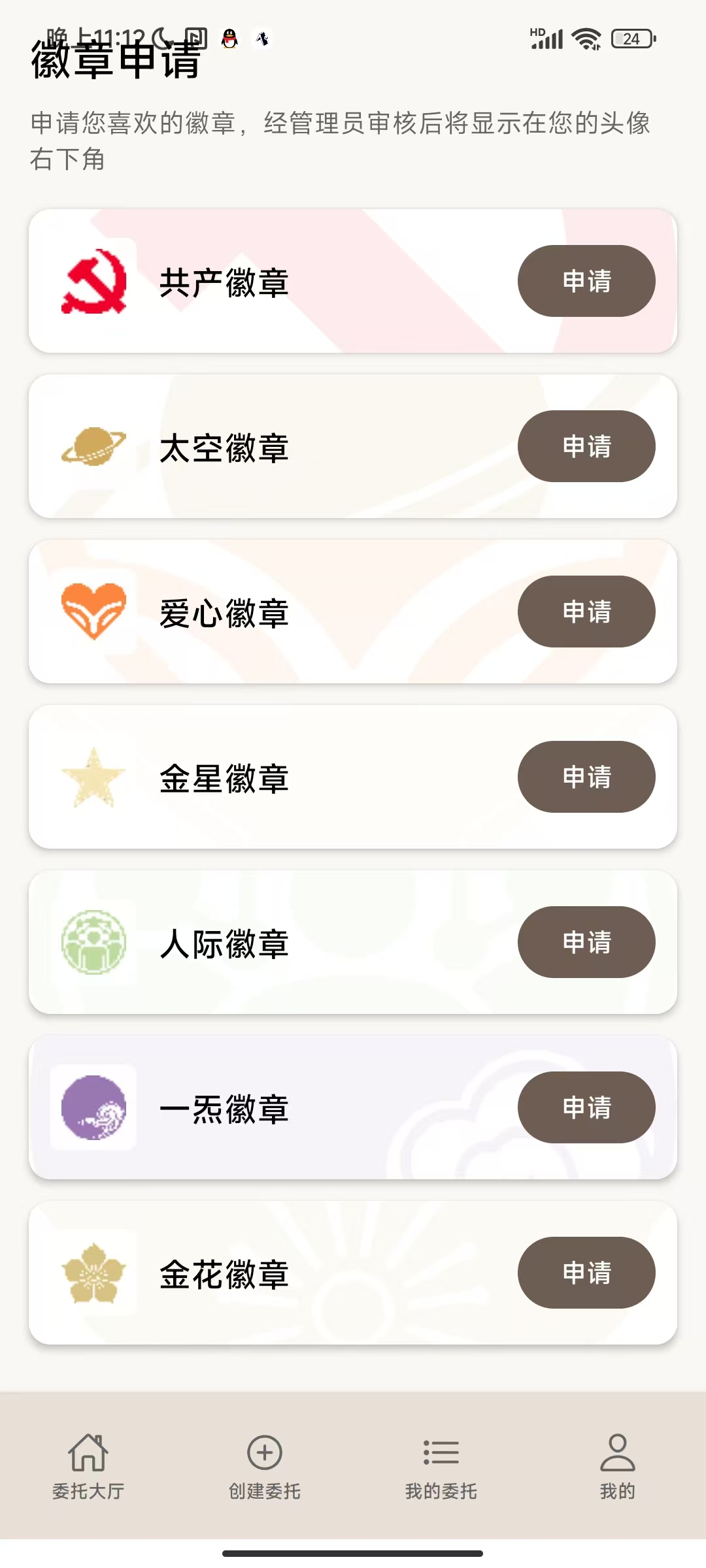
Task: Click 申请 for 金星徽章
Action: (586, 776)
